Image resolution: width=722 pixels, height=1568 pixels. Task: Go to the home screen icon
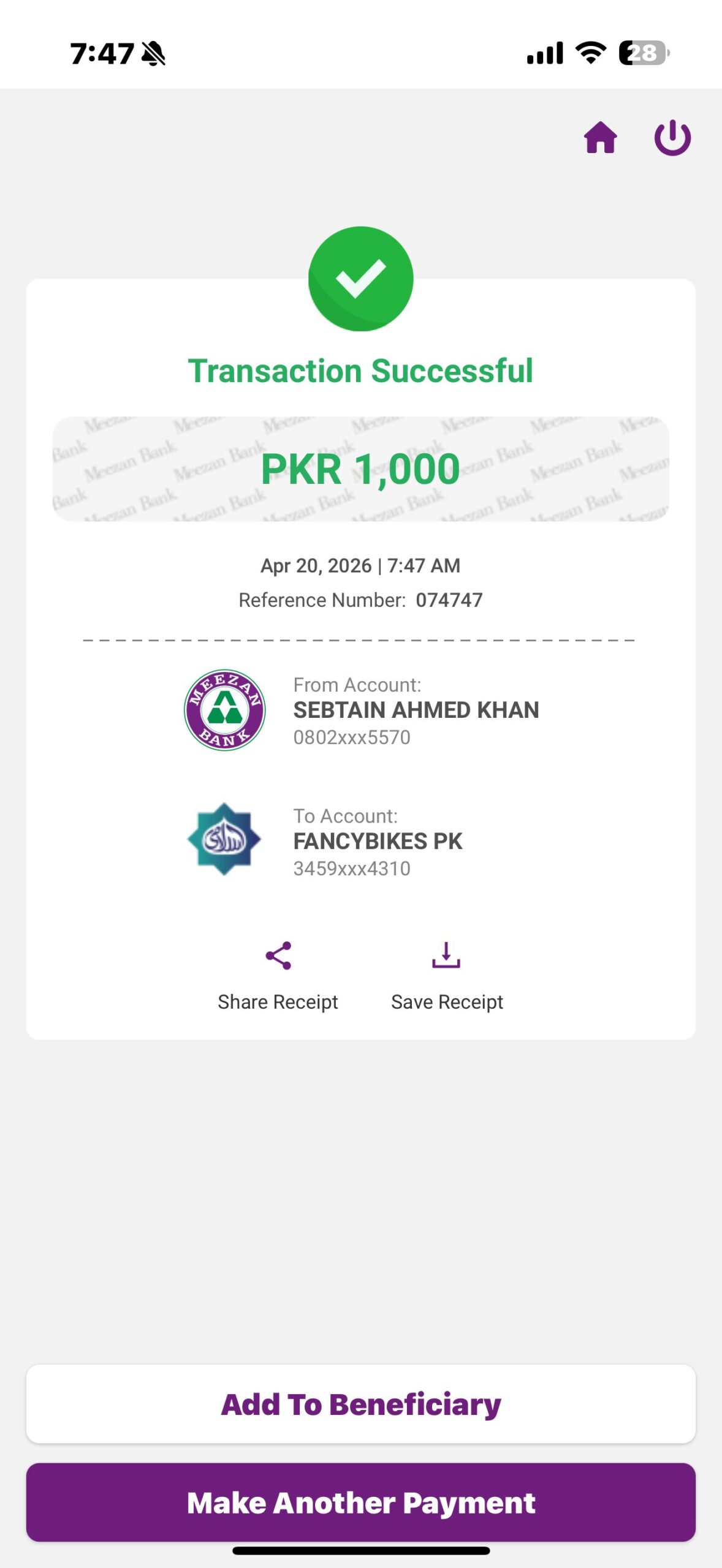[x=600, y=137]
